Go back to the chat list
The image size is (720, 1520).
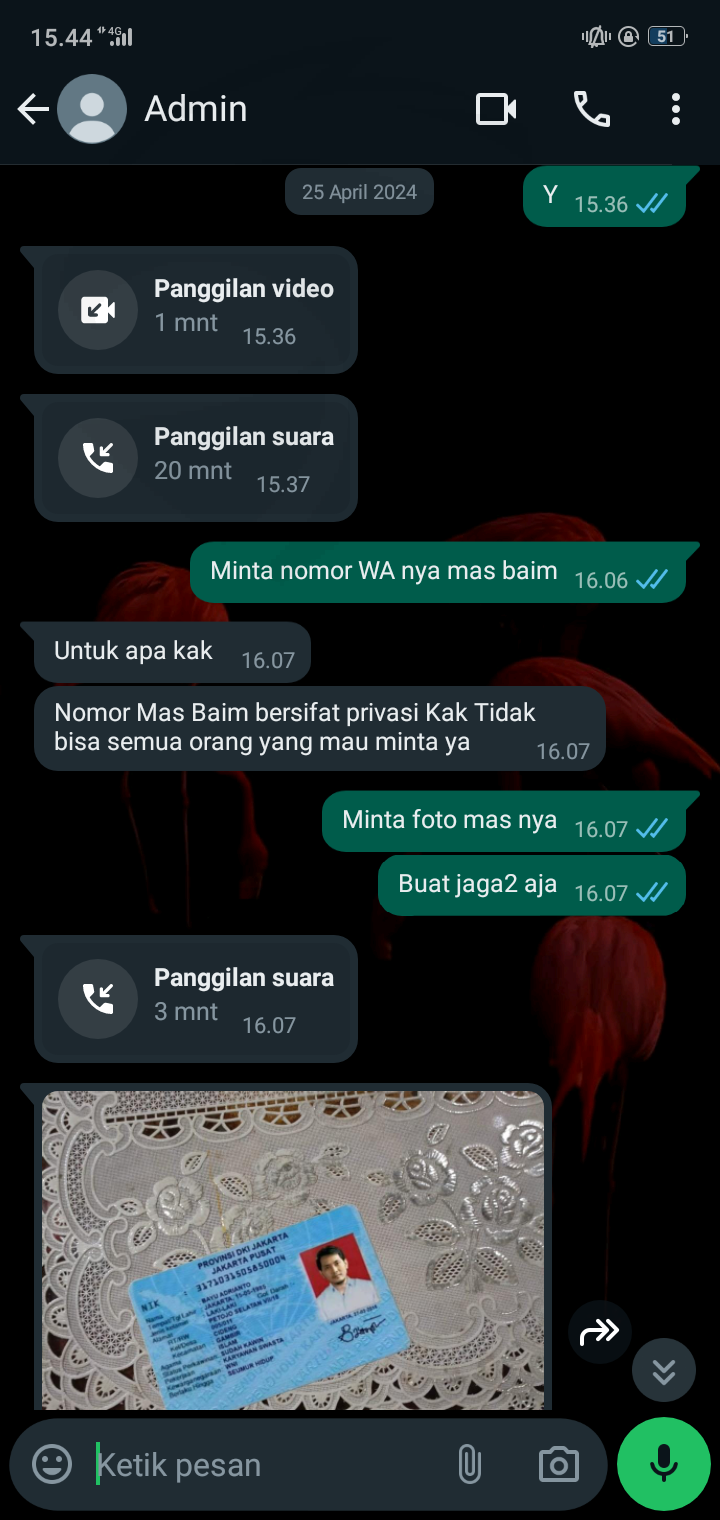point(33,109)
